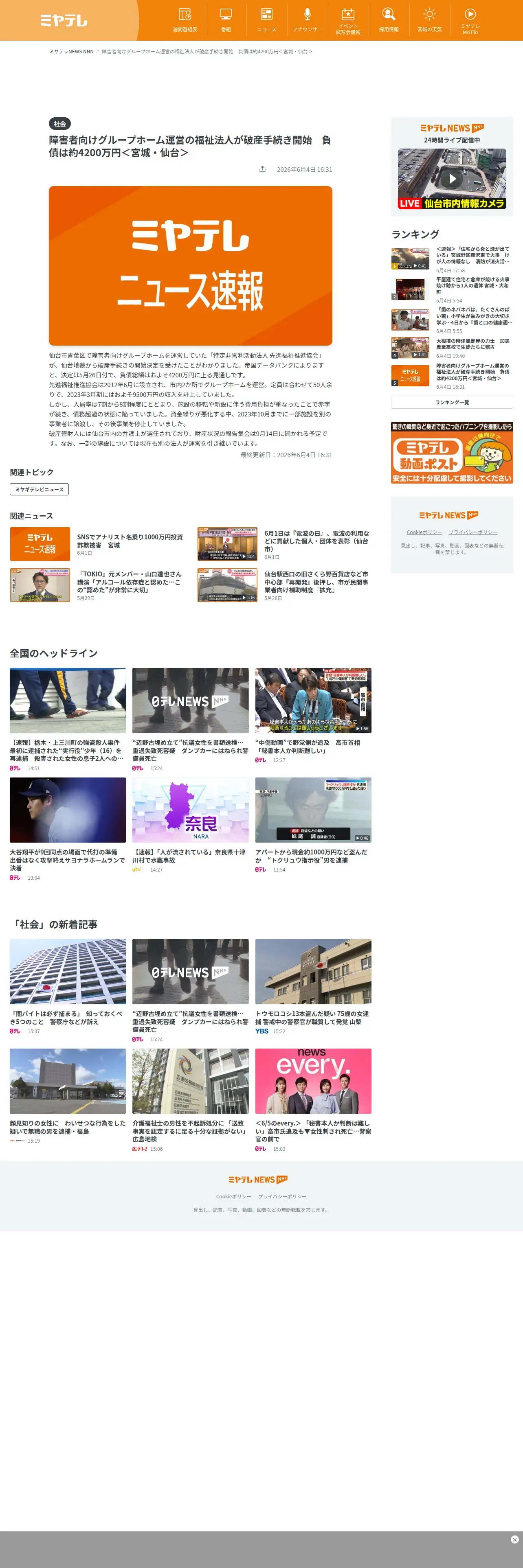
Task: Close the bottom banner overlay
Action: (x=514, y=1540)
